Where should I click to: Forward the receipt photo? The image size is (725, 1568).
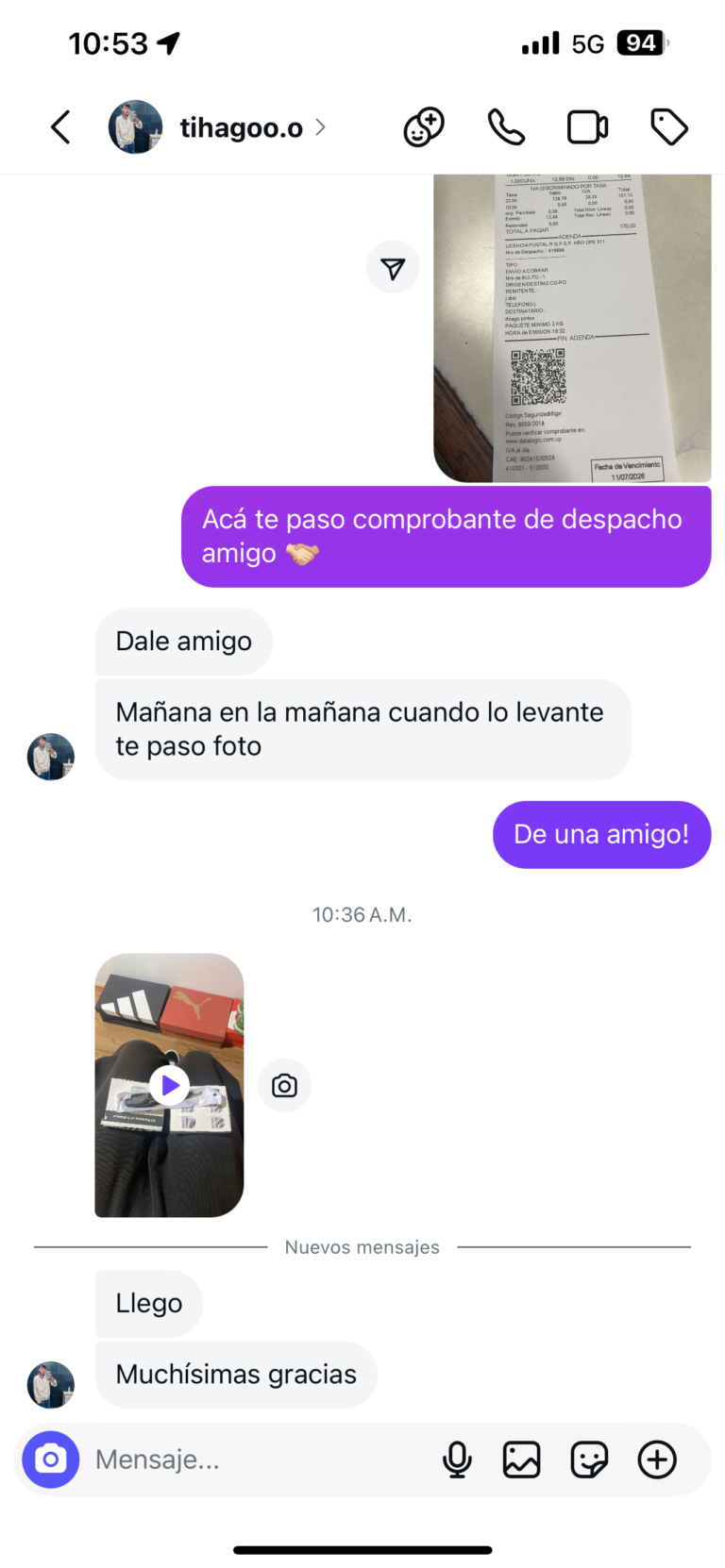(393, 269)
